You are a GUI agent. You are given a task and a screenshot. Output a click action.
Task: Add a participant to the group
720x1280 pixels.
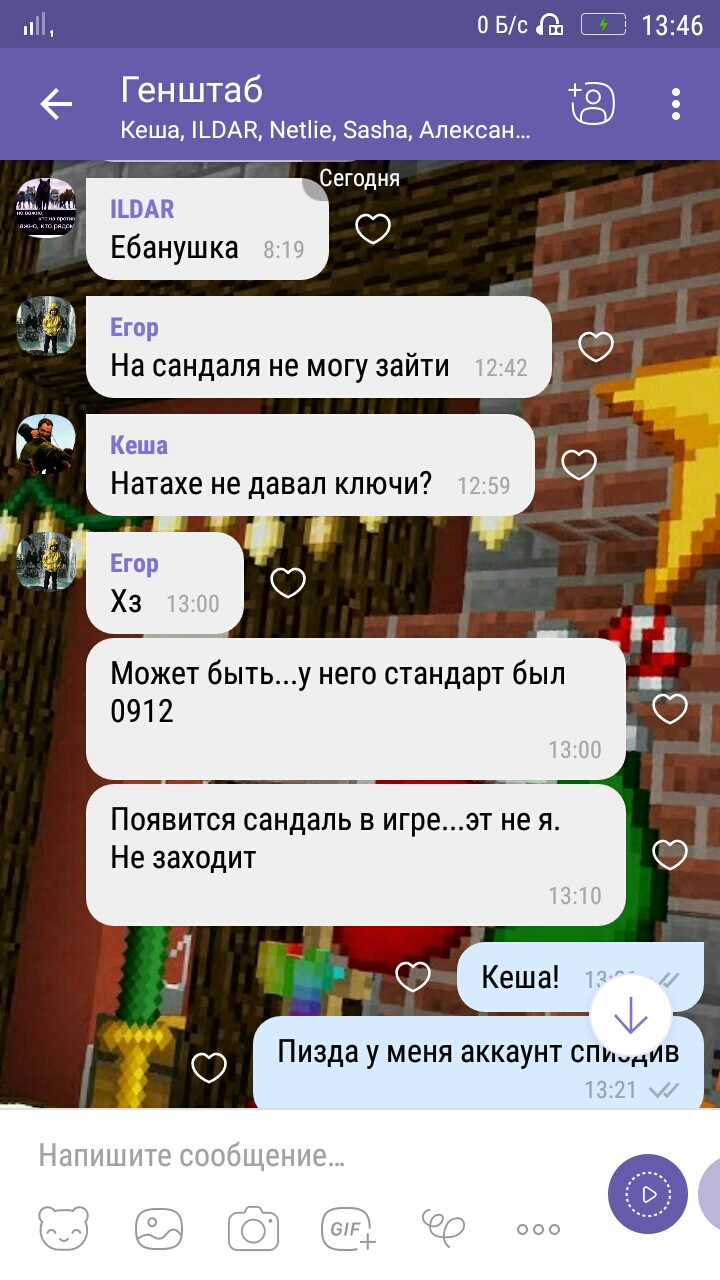(x=592, y=103)
